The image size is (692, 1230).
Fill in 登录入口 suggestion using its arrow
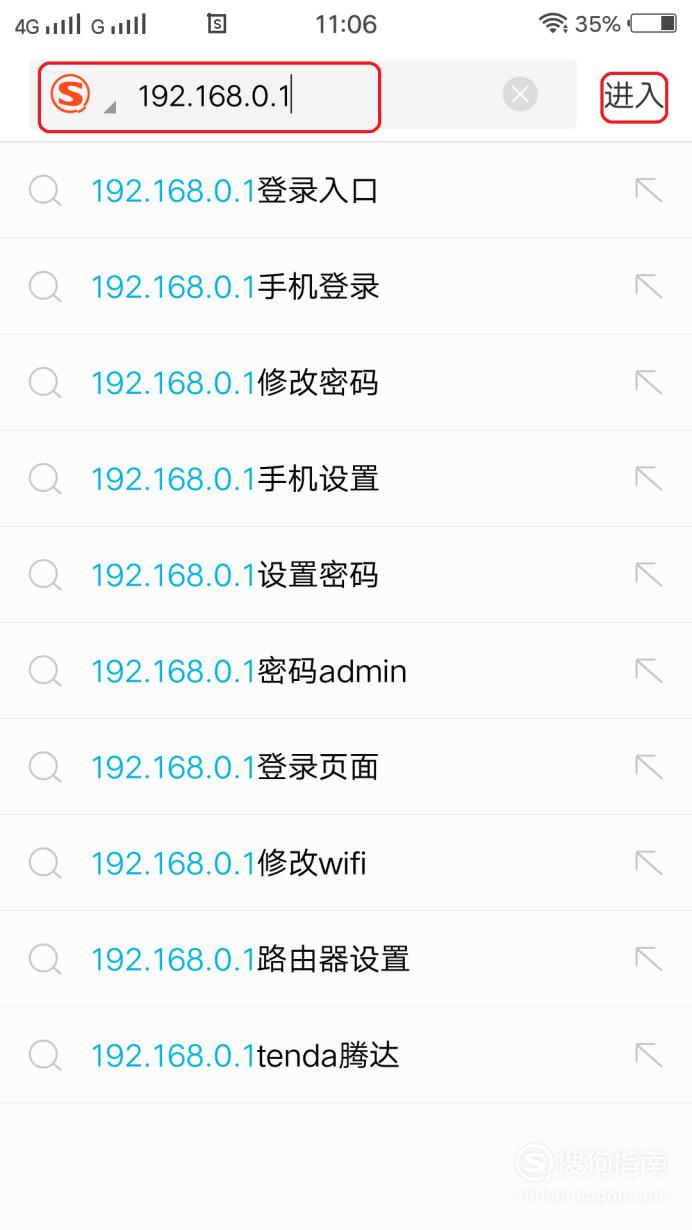coord(649,190)
